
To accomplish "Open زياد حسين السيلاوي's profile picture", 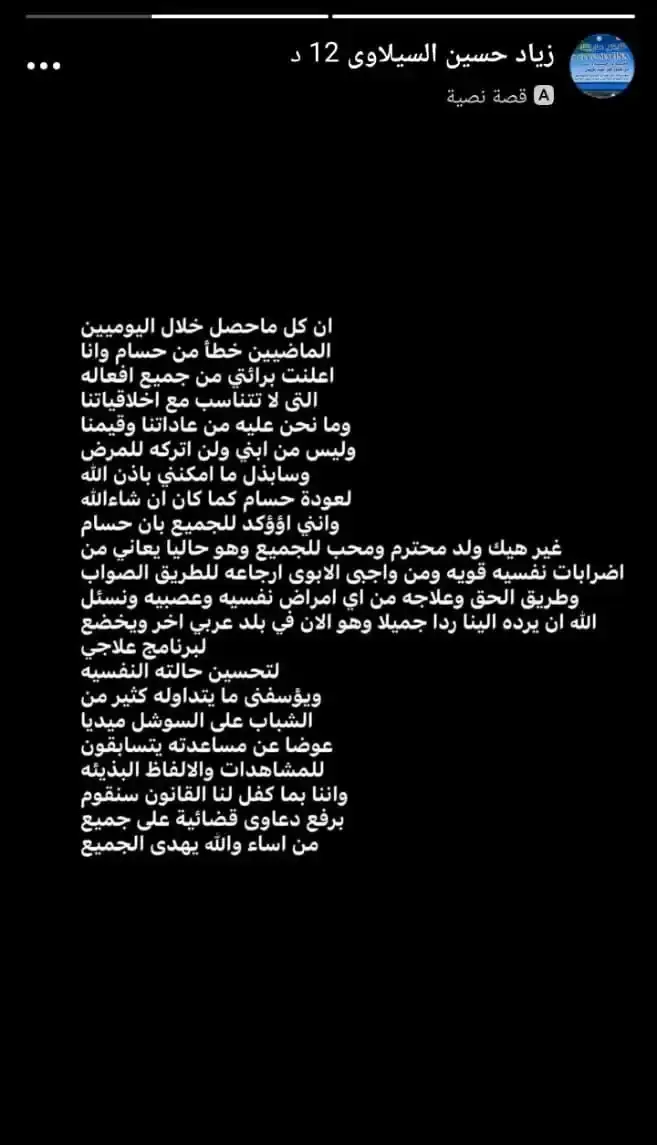I will point(602,65).
